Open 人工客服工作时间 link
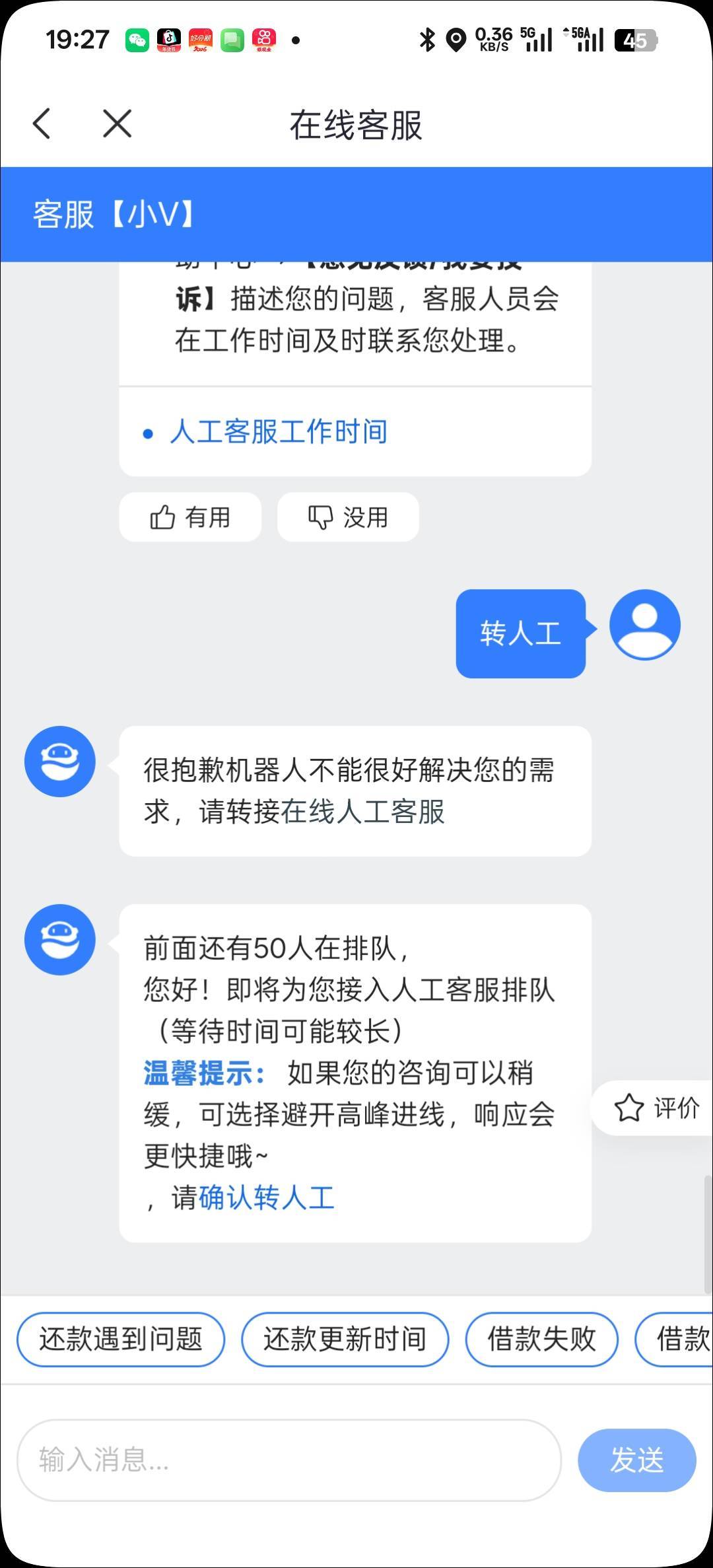Viewport: 713px width, 1568px height. click(x=279, y=432)
